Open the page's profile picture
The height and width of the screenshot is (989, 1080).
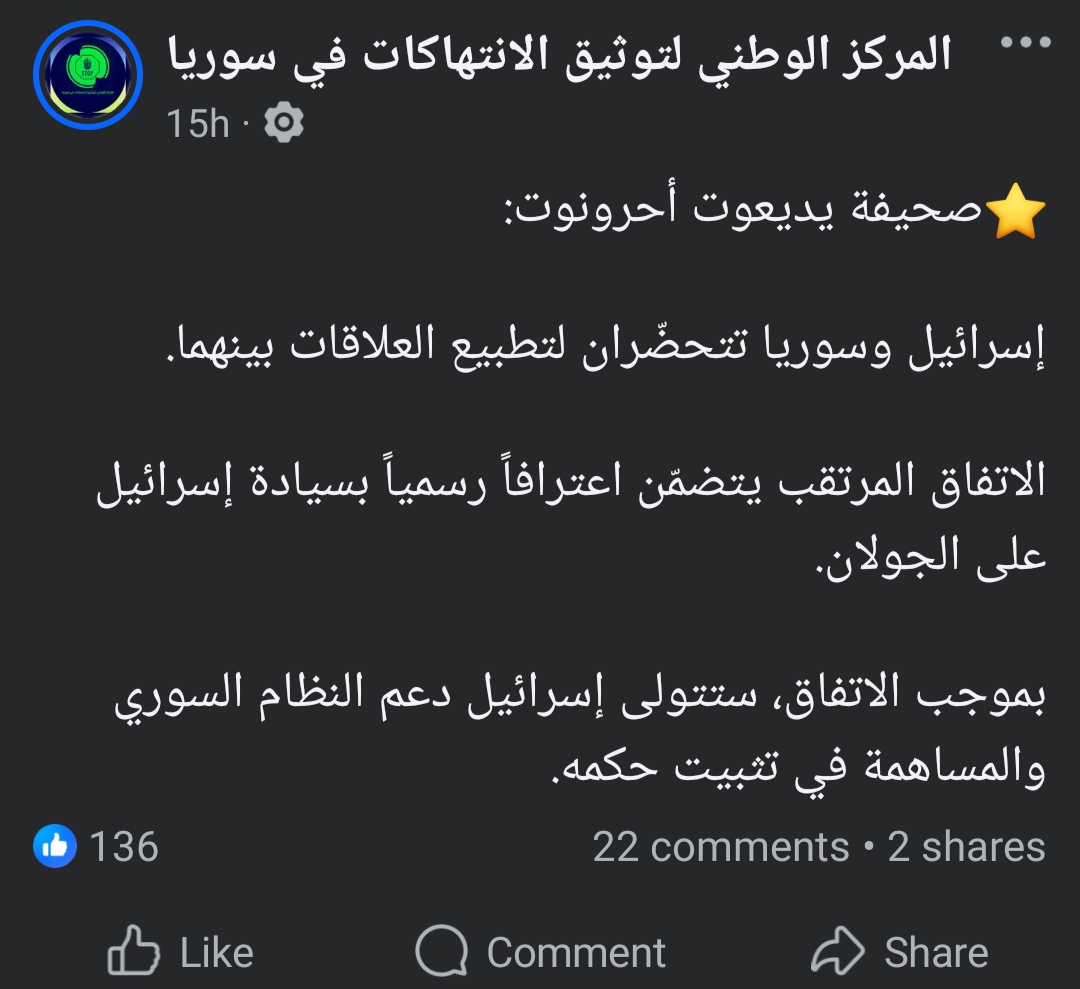[x=88, y=76]
